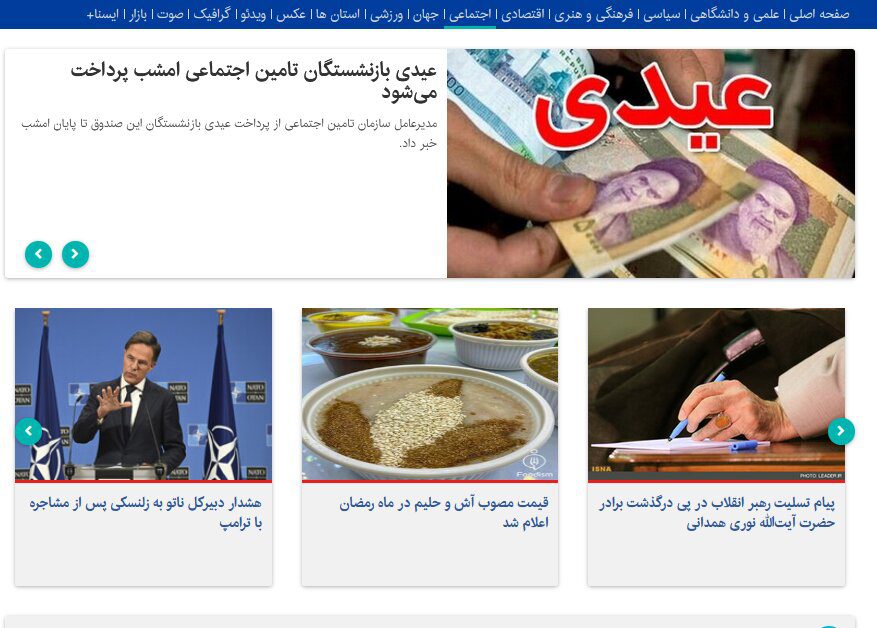Open the صوت section
This screenshot has width=877, height=628.
170,14
